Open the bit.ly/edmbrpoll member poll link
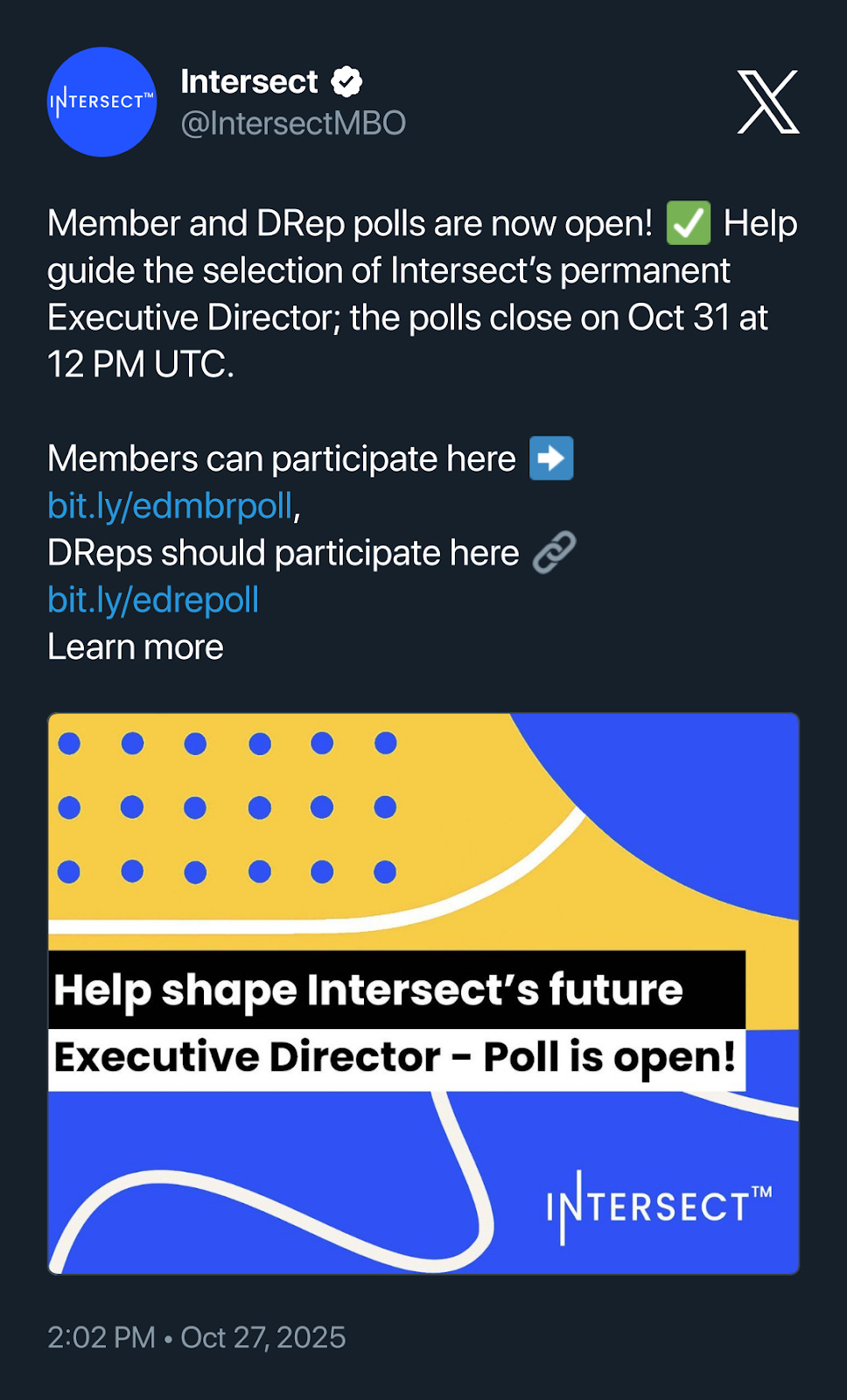The width and height of the screenshot is (847, 1400). point(170,506)
